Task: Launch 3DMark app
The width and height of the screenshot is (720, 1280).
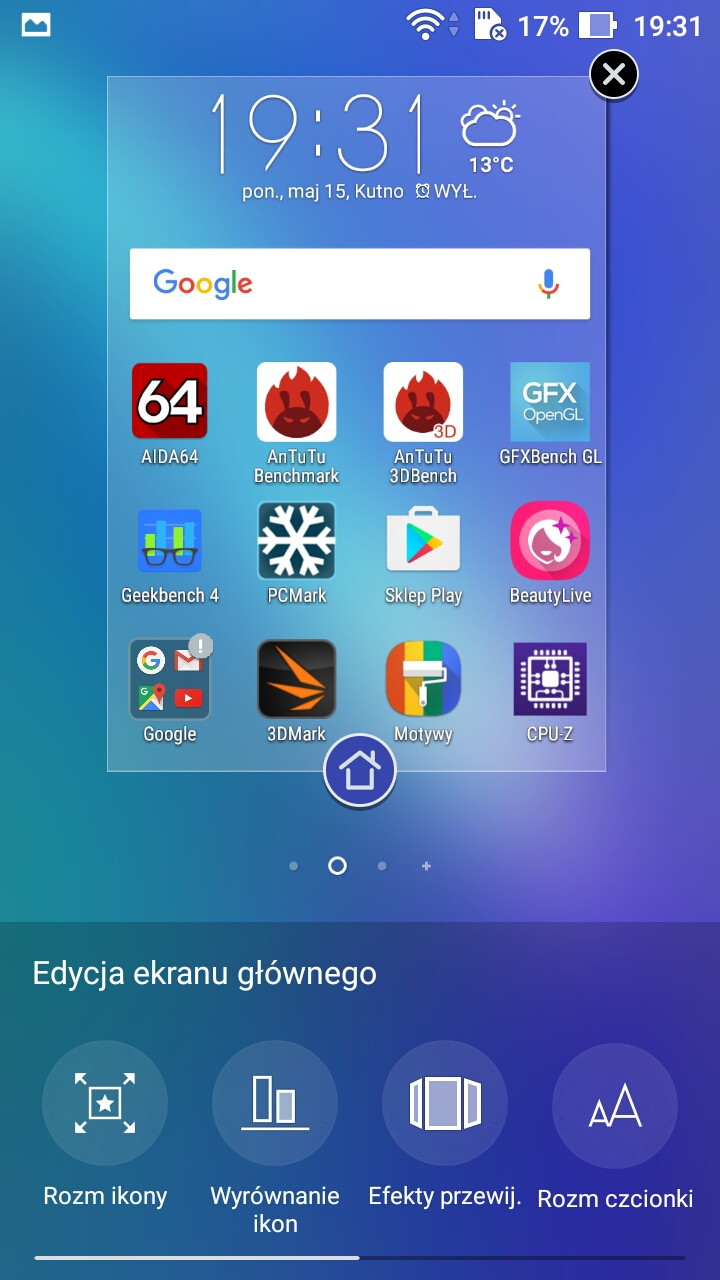Action: [297, 680]
